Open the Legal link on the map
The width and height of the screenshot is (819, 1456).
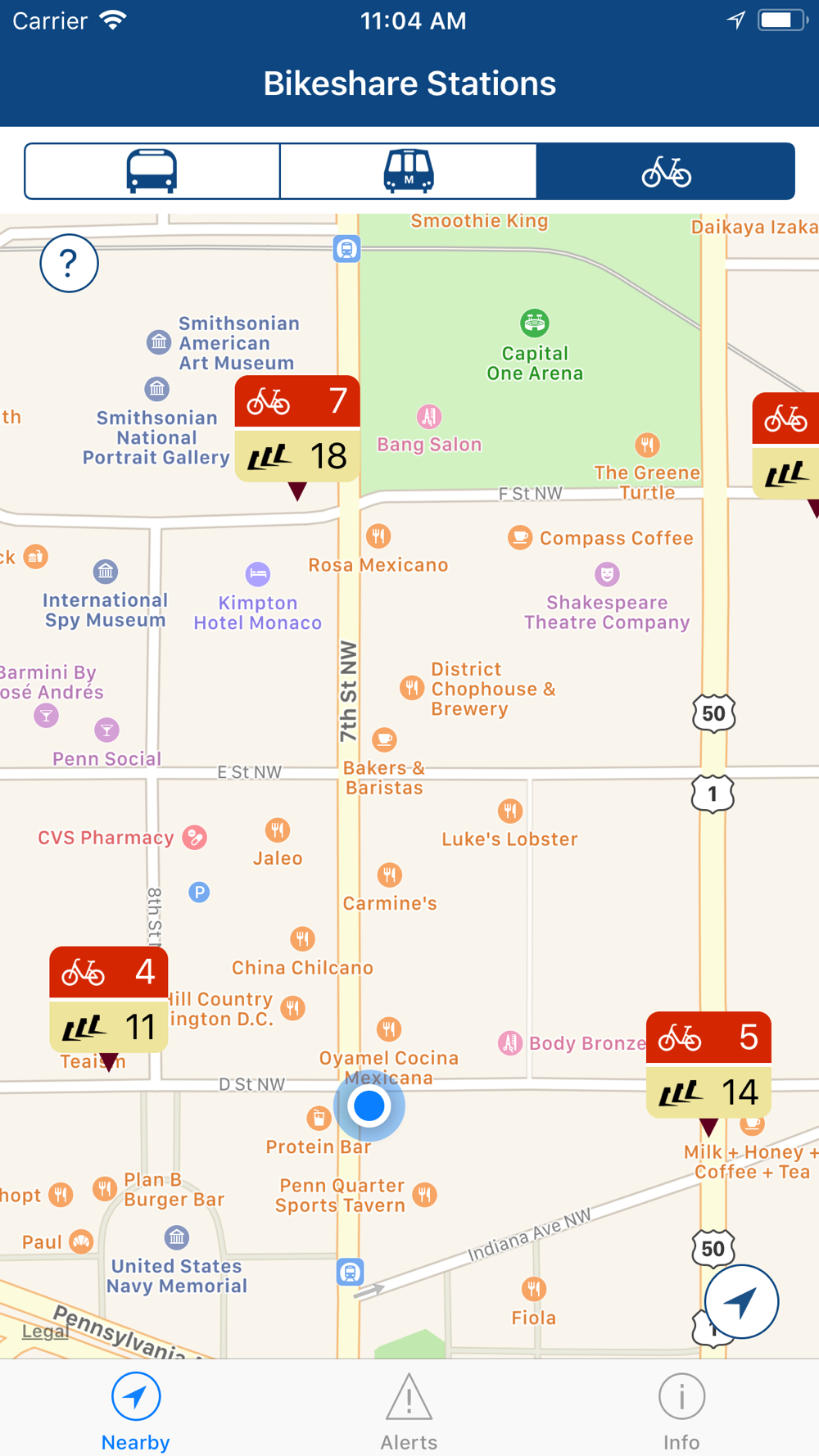pos(45,1331)
